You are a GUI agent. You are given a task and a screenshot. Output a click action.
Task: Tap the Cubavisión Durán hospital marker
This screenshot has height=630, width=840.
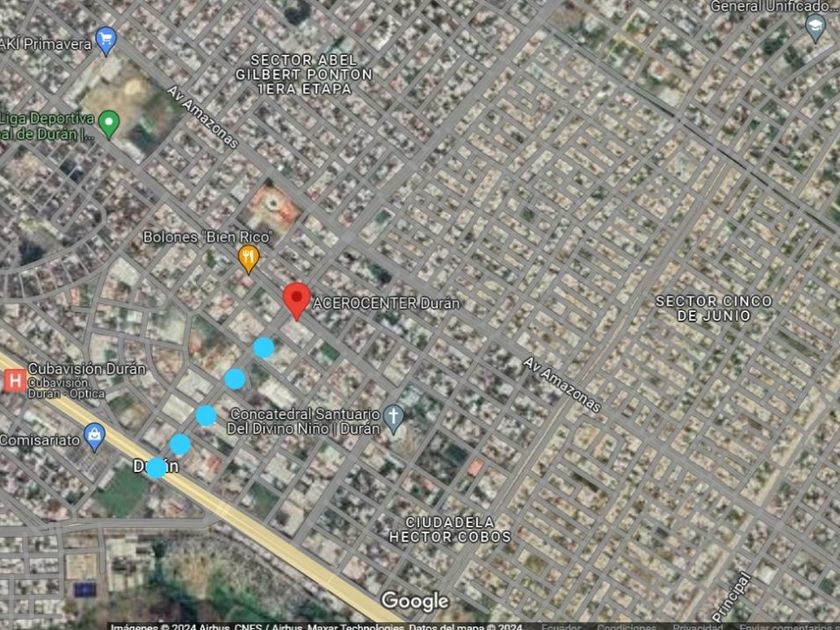(14, 381)
